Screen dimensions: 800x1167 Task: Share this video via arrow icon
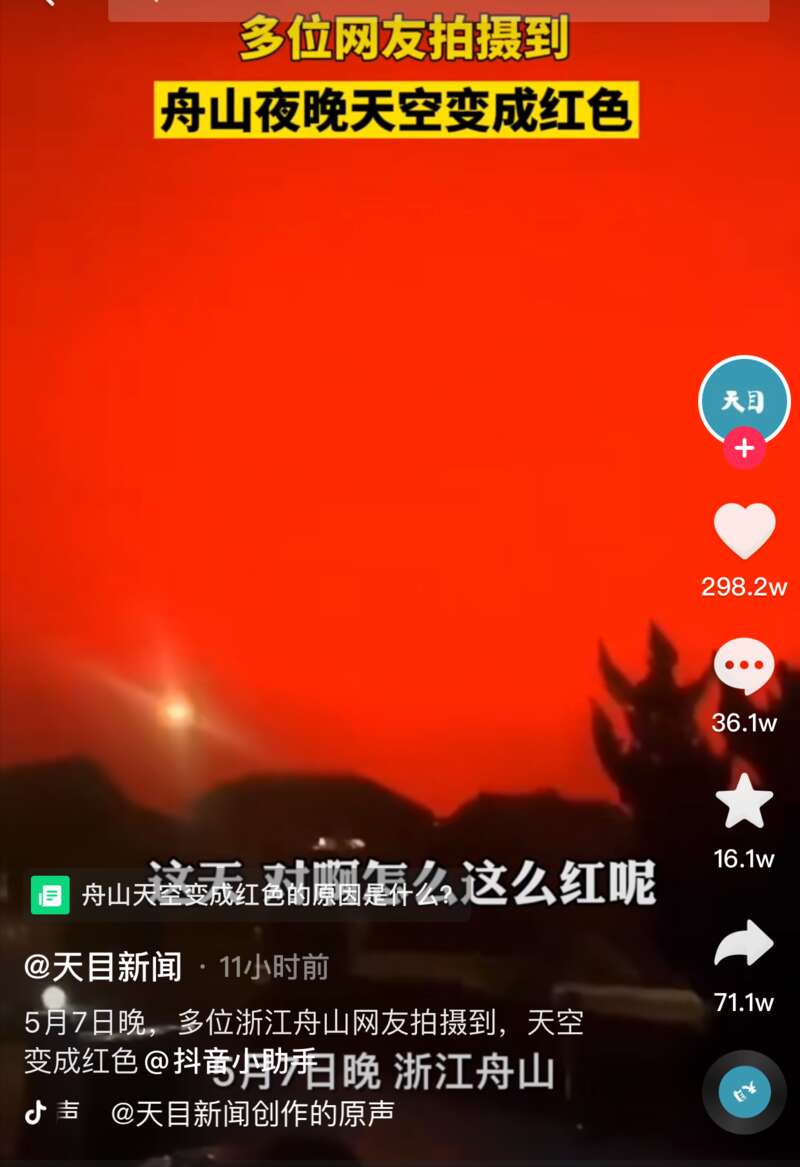coord(744,943)
